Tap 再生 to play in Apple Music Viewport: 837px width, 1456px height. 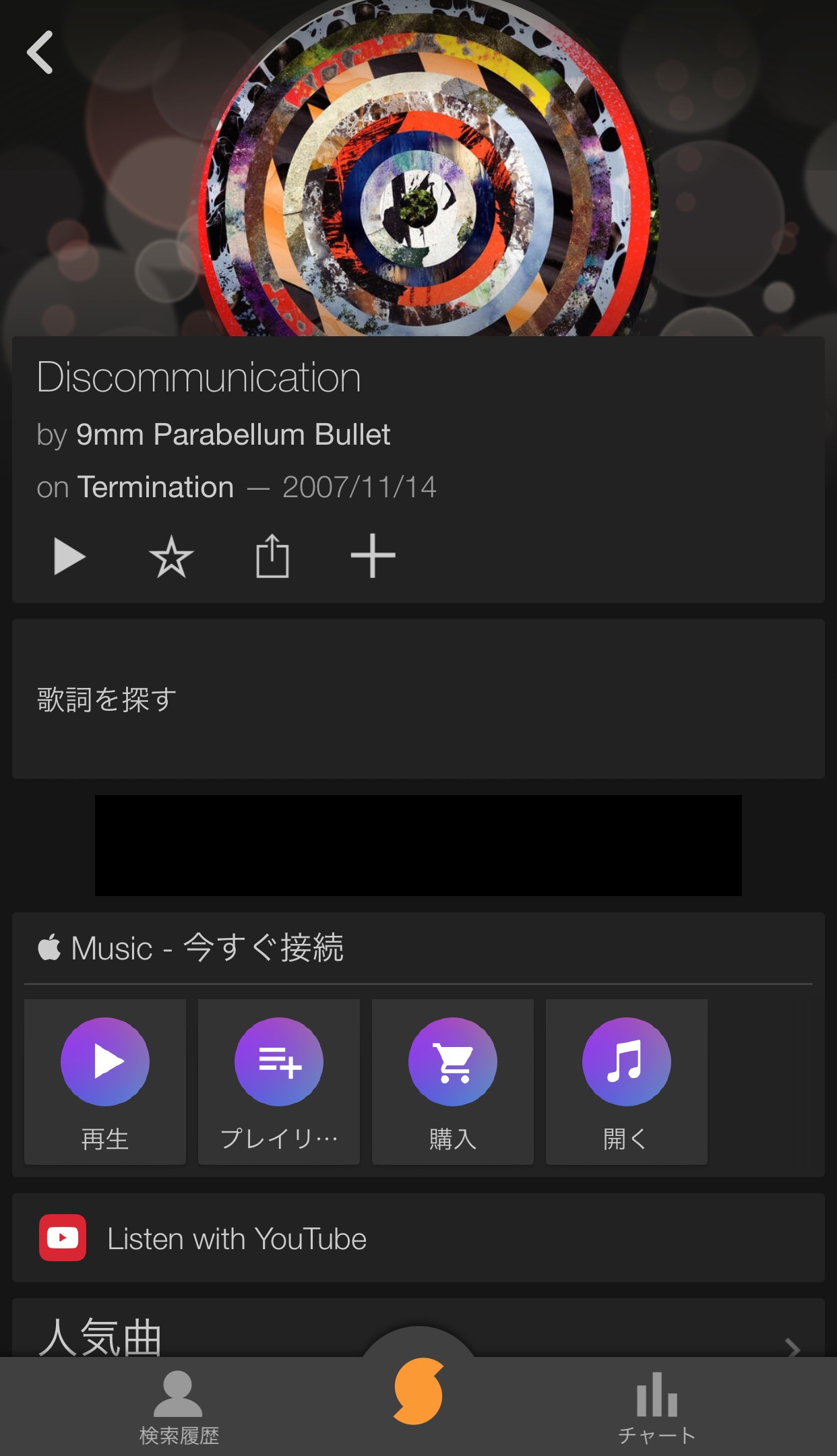(105, 1081)
